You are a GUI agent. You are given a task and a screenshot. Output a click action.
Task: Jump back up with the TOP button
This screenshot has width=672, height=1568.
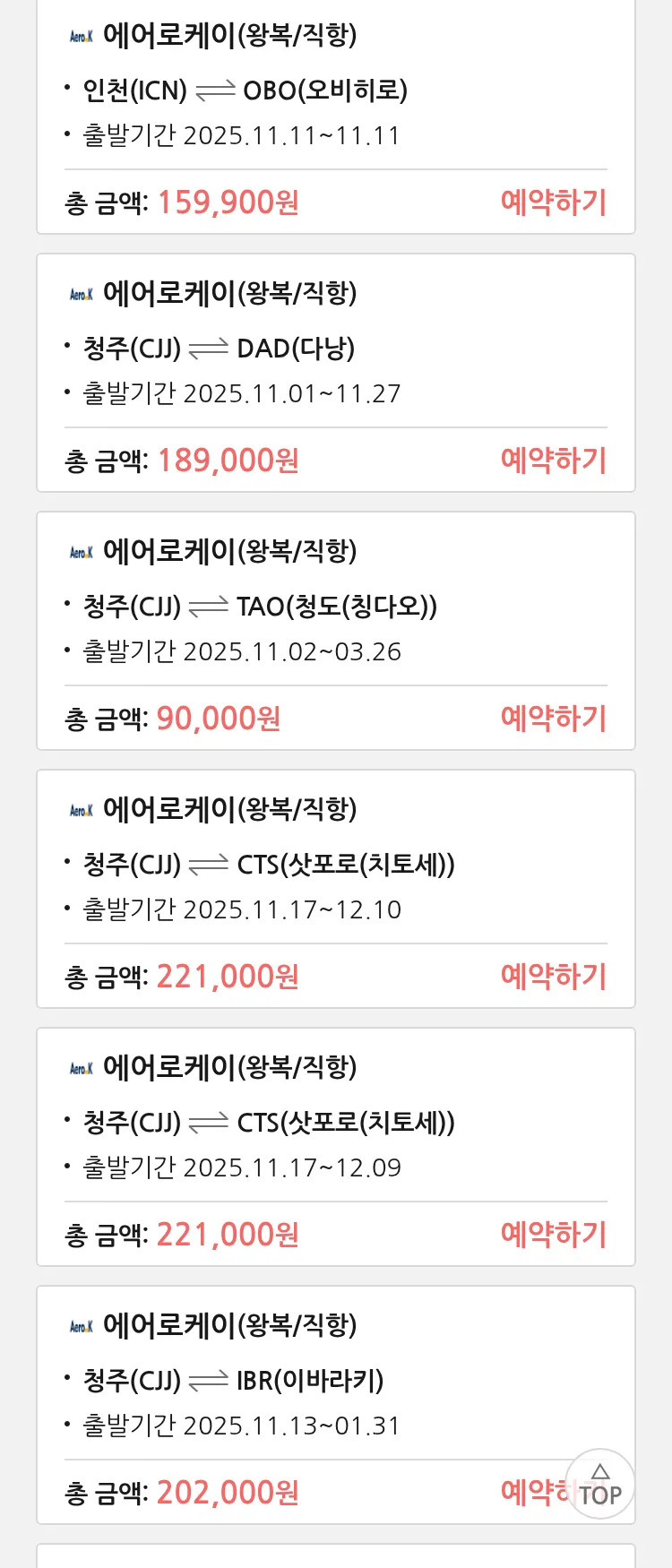pyautogui.click(x=600, y=1485)
